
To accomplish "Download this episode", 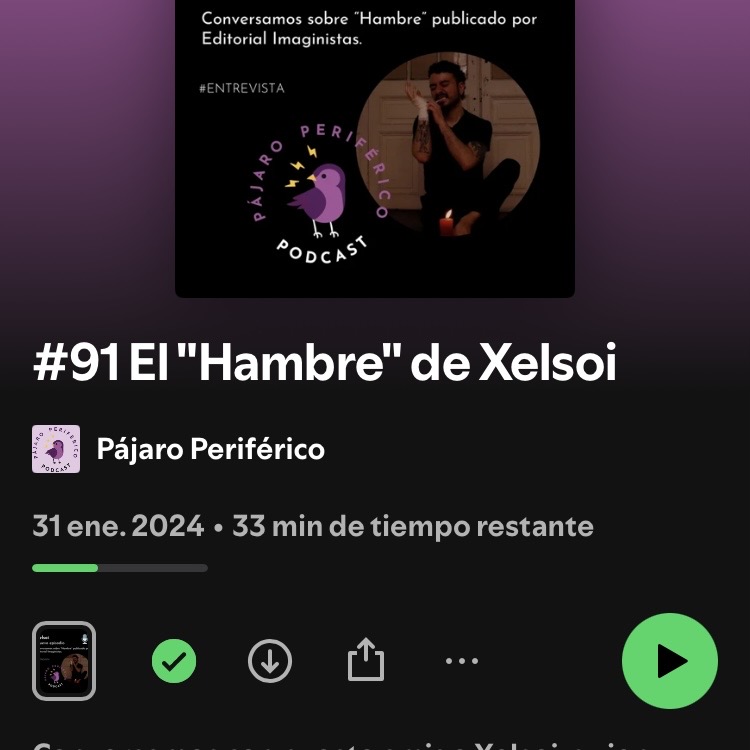I will point(270,661).
